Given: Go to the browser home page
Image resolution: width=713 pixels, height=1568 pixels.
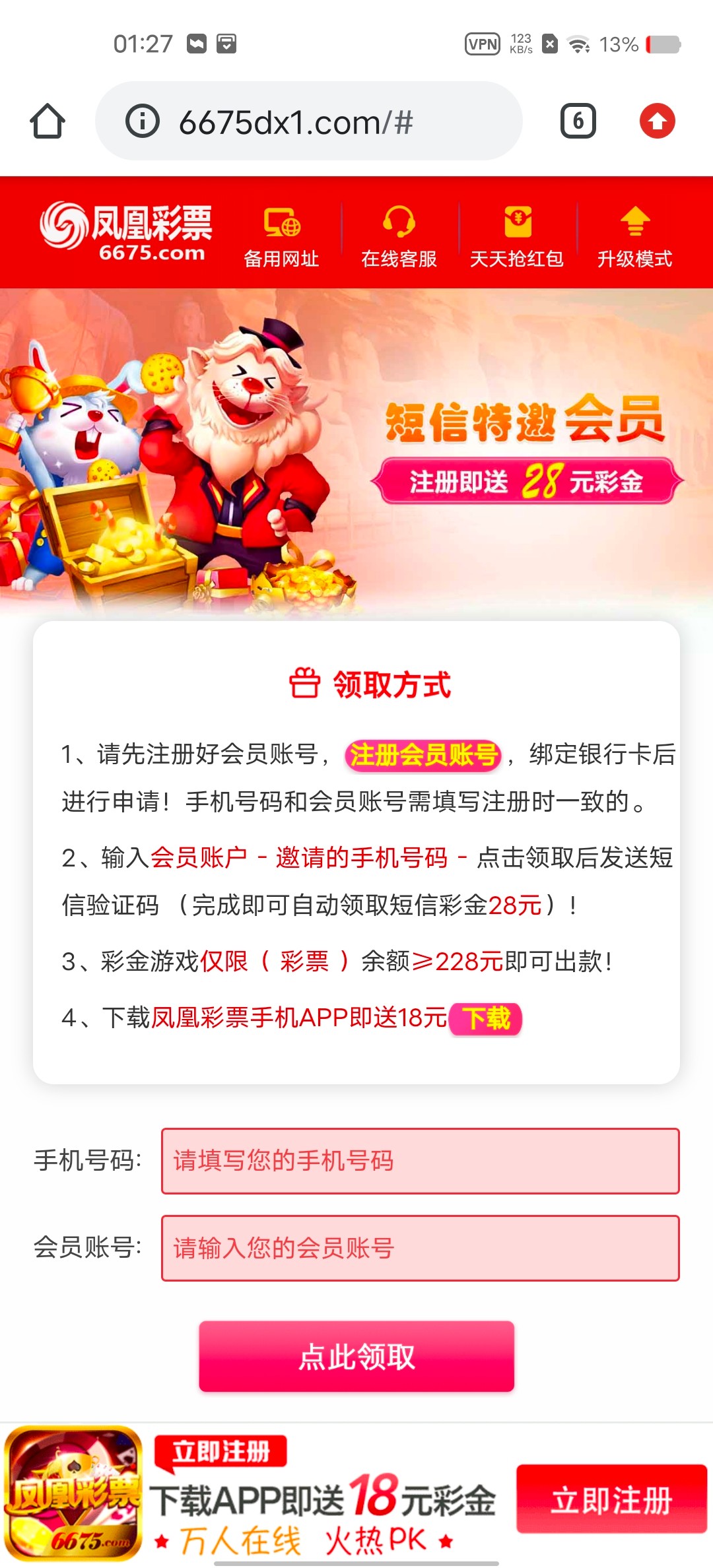Looking at the screenshot, I should tap(48, 121).
